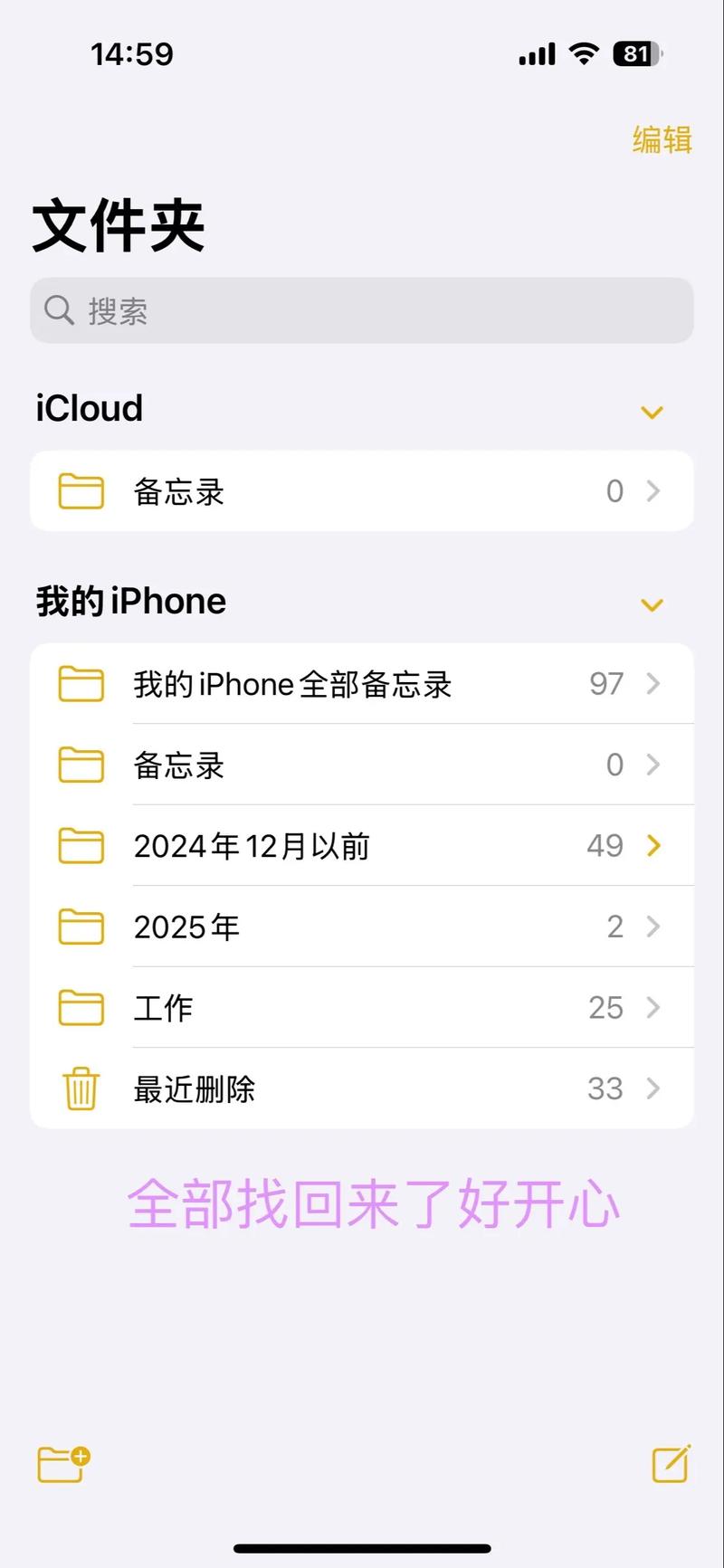
Task: Open the iCloud 备忘录 folder
Action: [362, 491]
